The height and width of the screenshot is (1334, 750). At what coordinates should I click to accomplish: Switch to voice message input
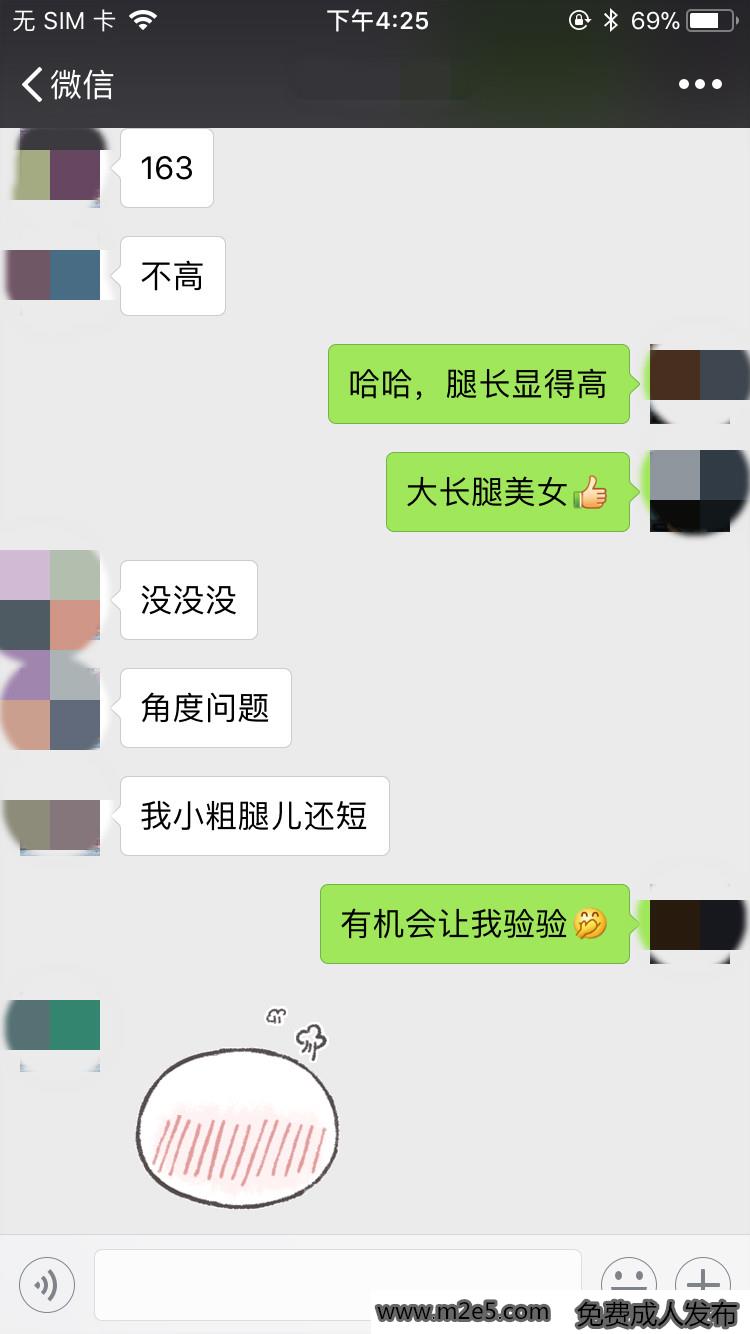pos(47,1285)
